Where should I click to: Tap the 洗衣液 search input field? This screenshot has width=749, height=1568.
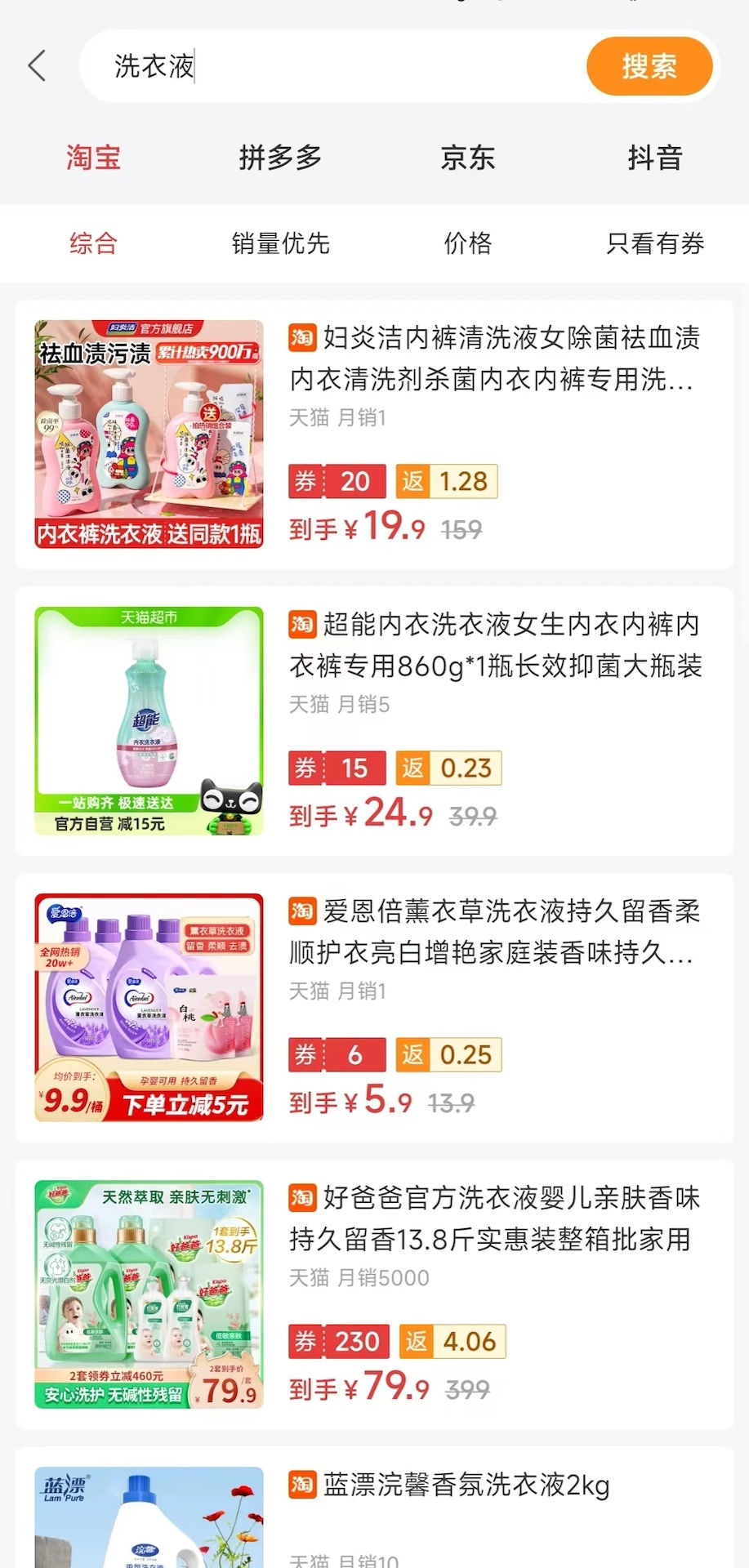coord(327,66)
